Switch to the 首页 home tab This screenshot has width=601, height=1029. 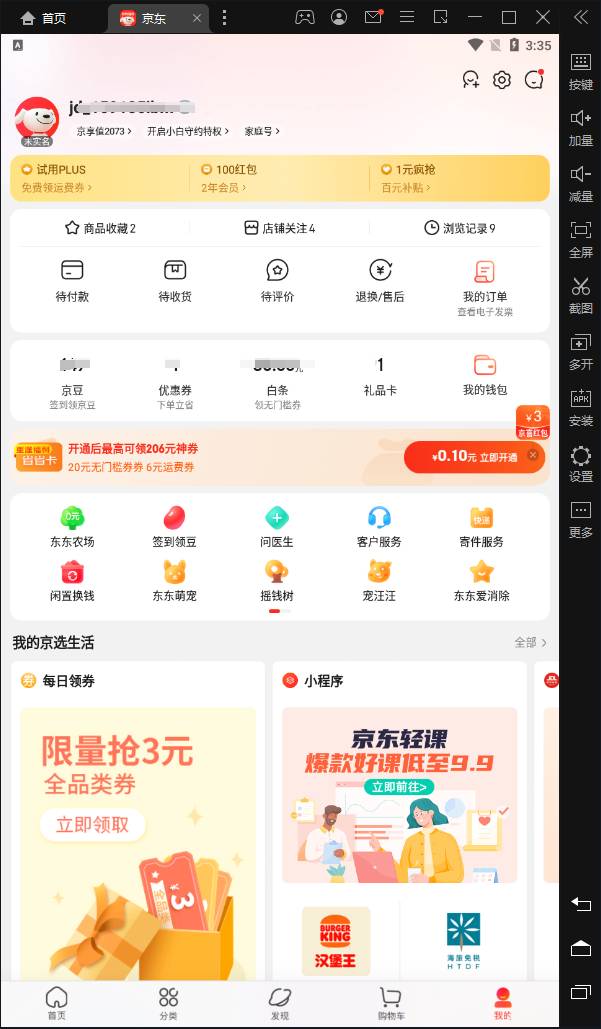click(x=57, y=1003)
